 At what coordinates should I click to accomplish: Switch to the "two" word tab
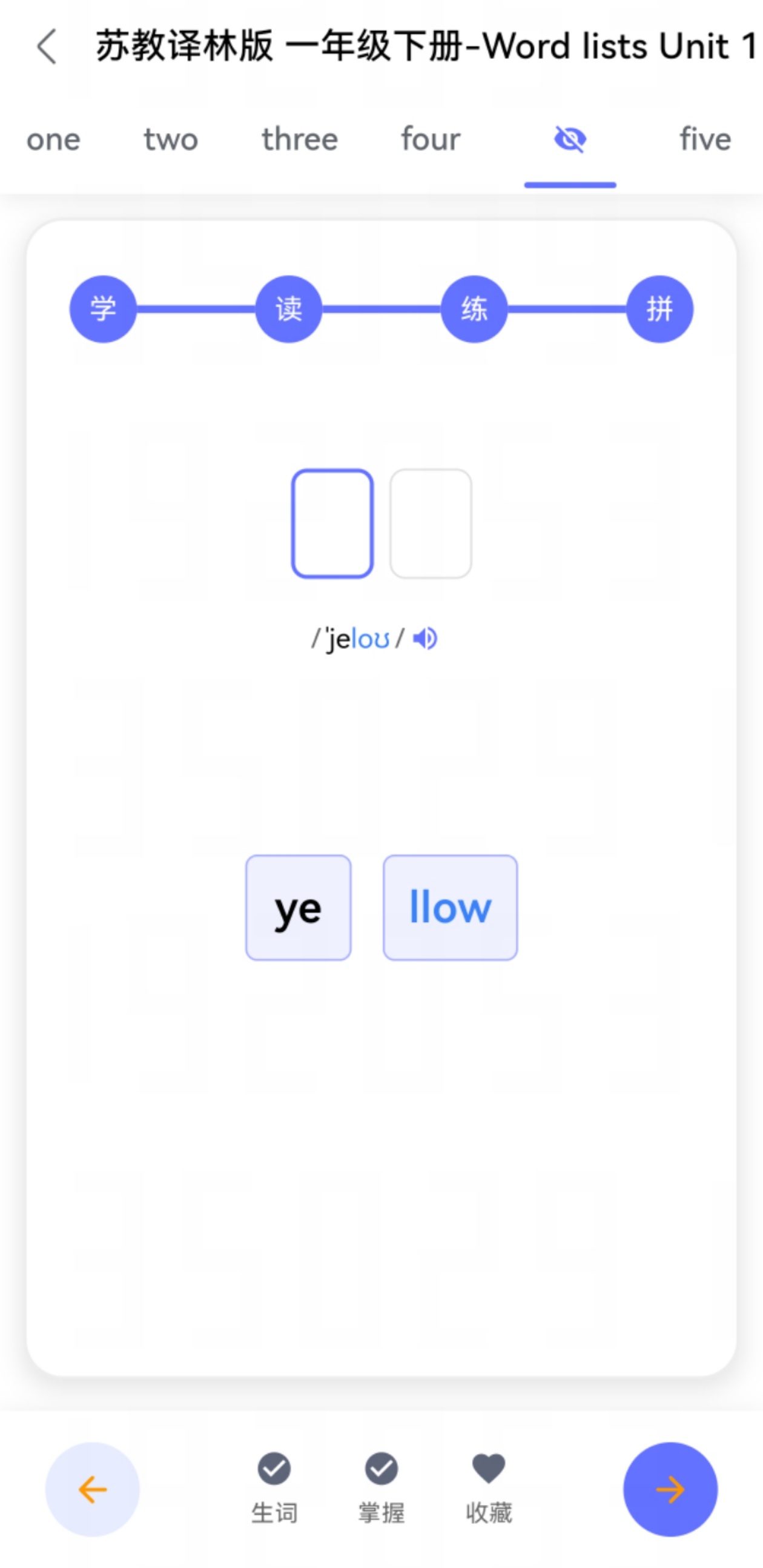[171, 140]
